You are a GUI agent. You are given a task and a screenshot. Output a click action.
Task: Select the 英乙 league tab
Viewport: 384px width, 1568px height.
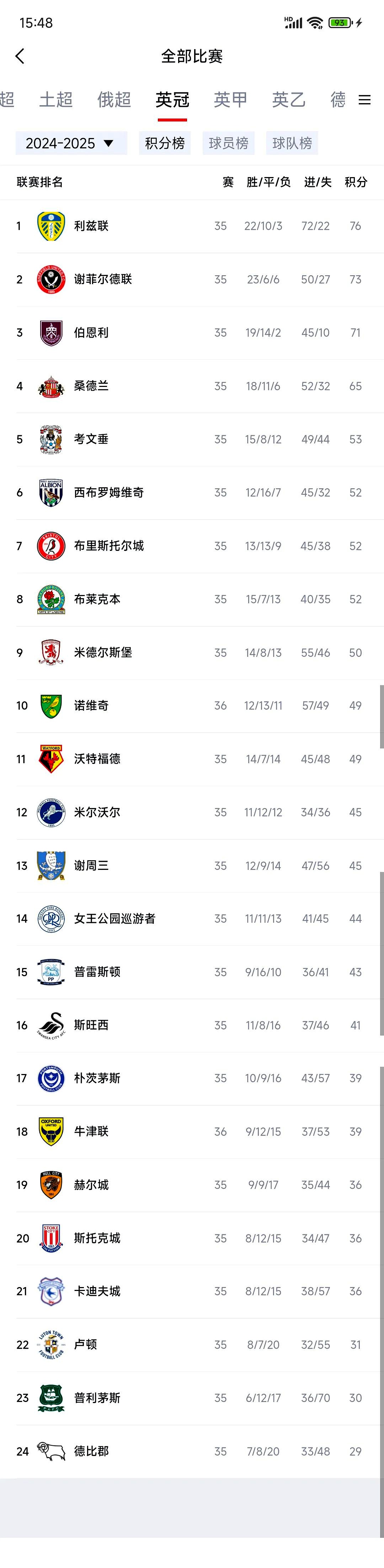click(288, 100)
